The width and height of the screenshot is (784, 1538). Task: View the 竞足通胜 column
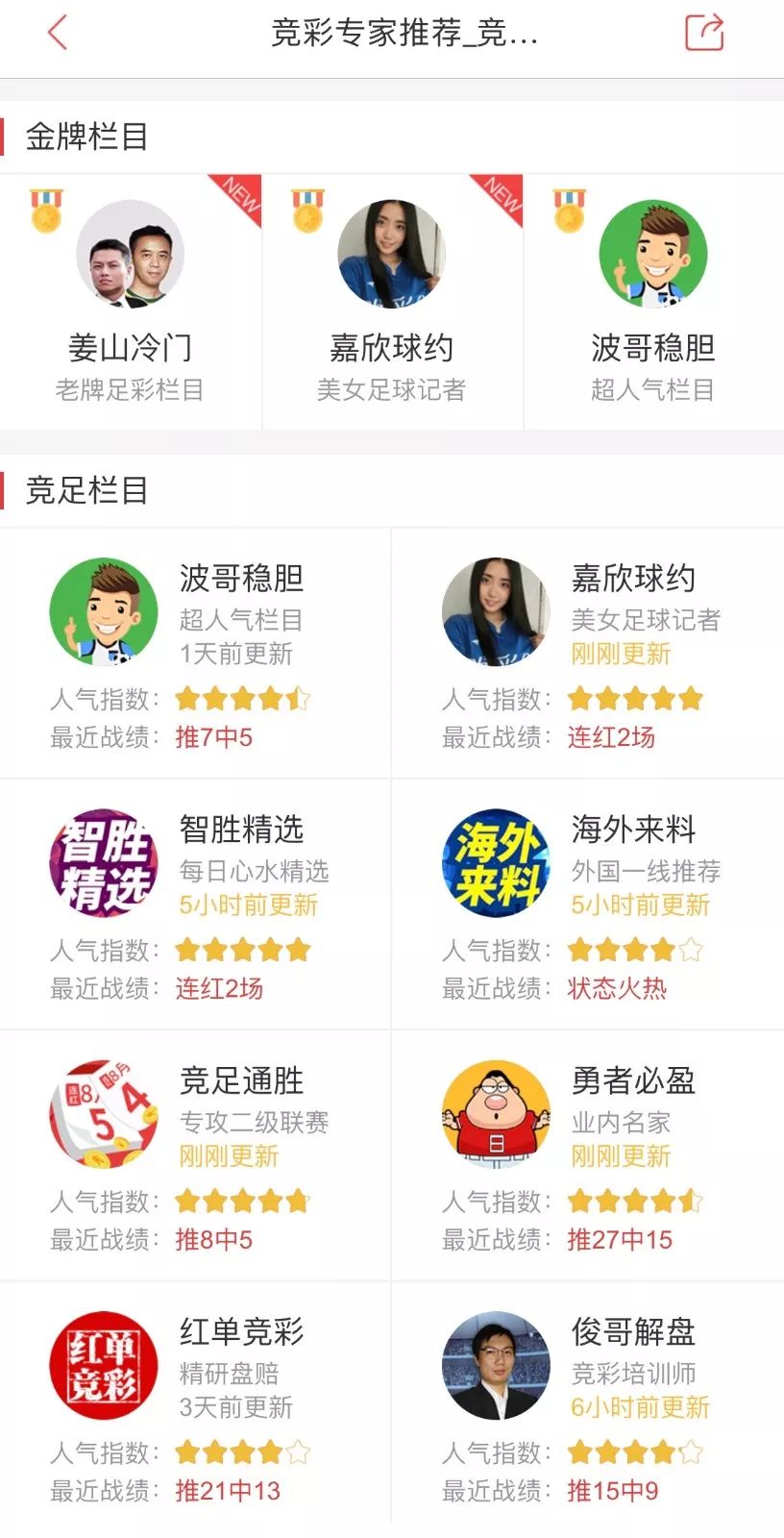(196, 1155)
